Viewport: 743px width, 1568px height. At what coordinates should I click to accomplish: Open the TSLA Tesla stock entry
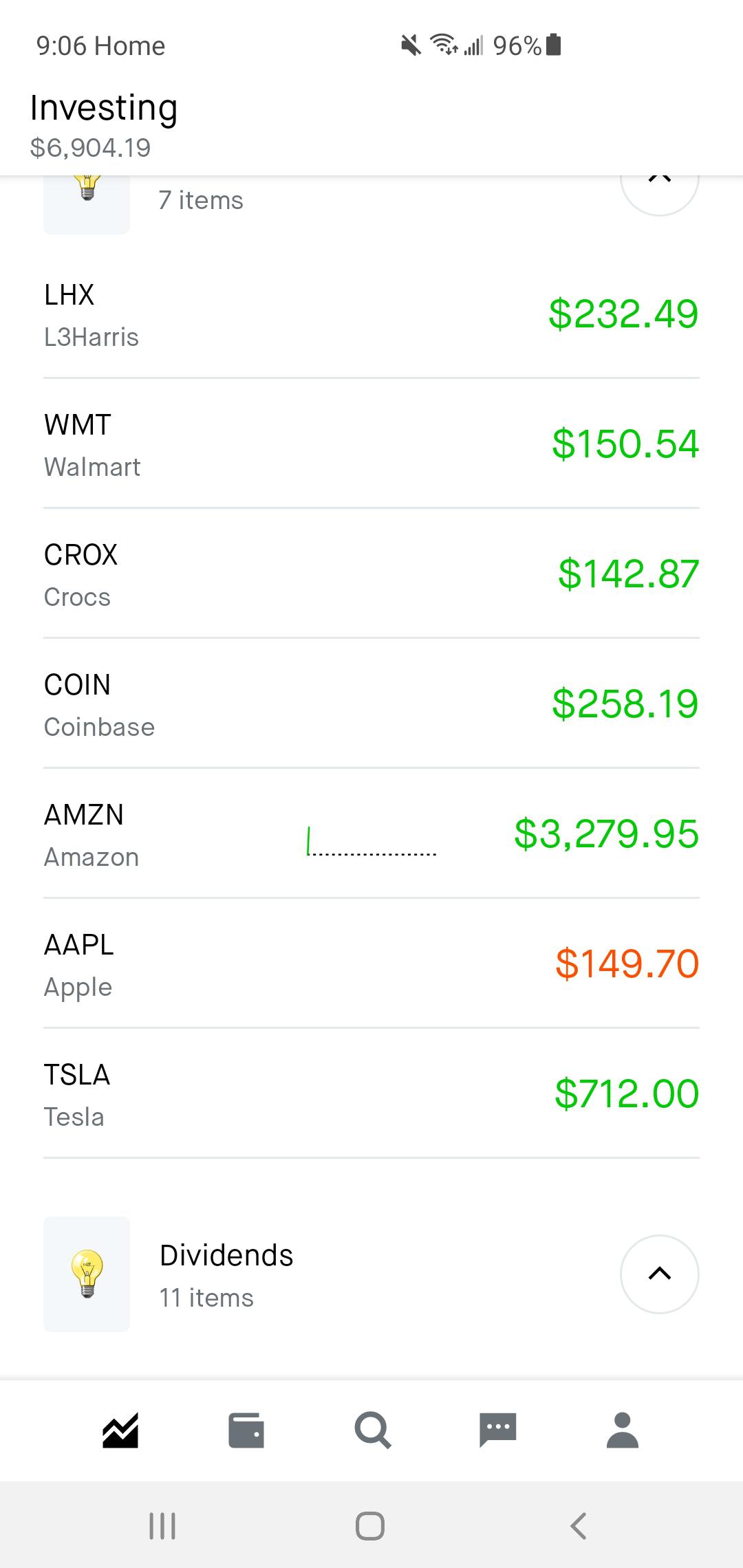(x=371, y=1093)
